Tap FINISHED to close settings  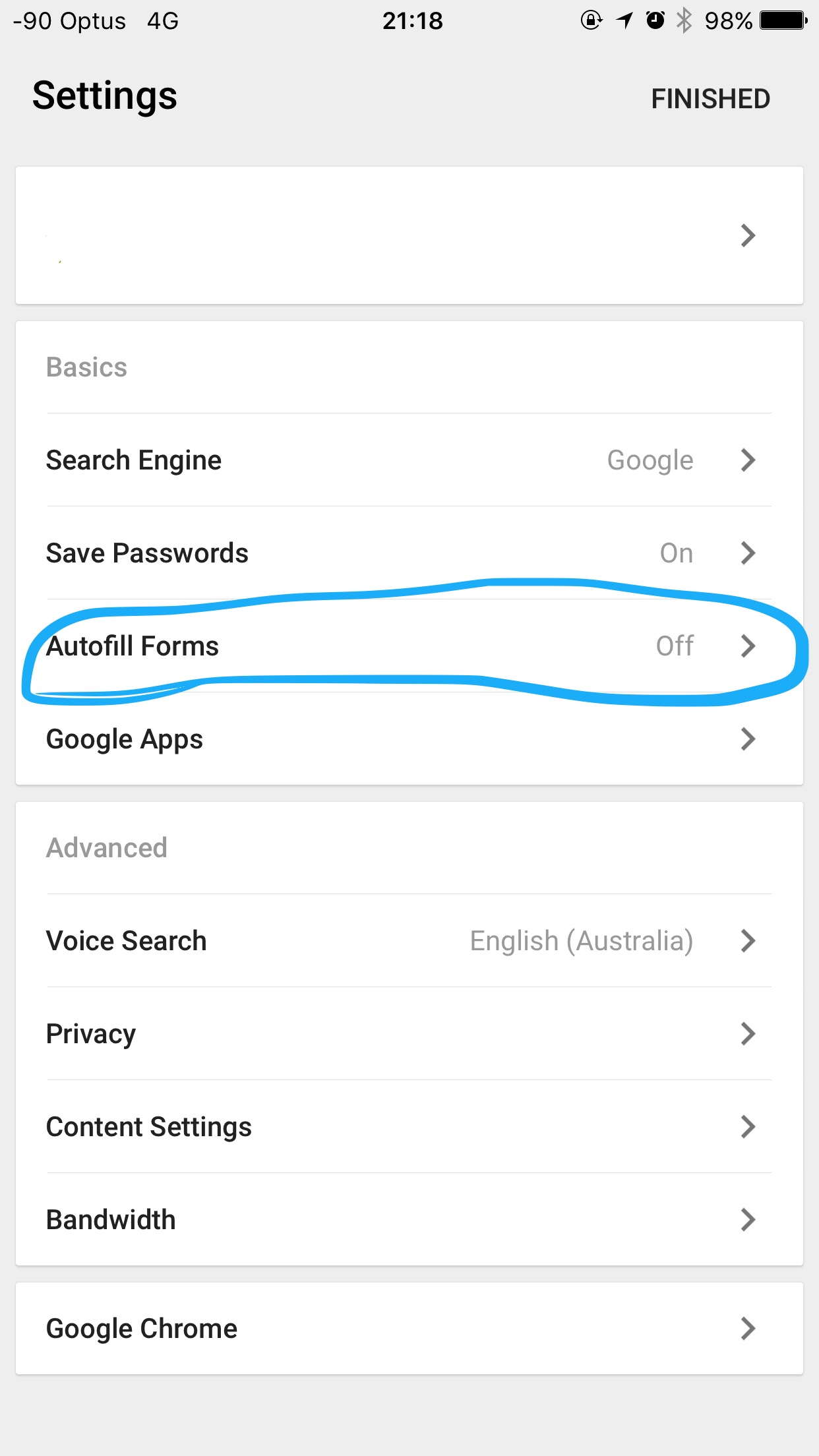tap(710, 99)
